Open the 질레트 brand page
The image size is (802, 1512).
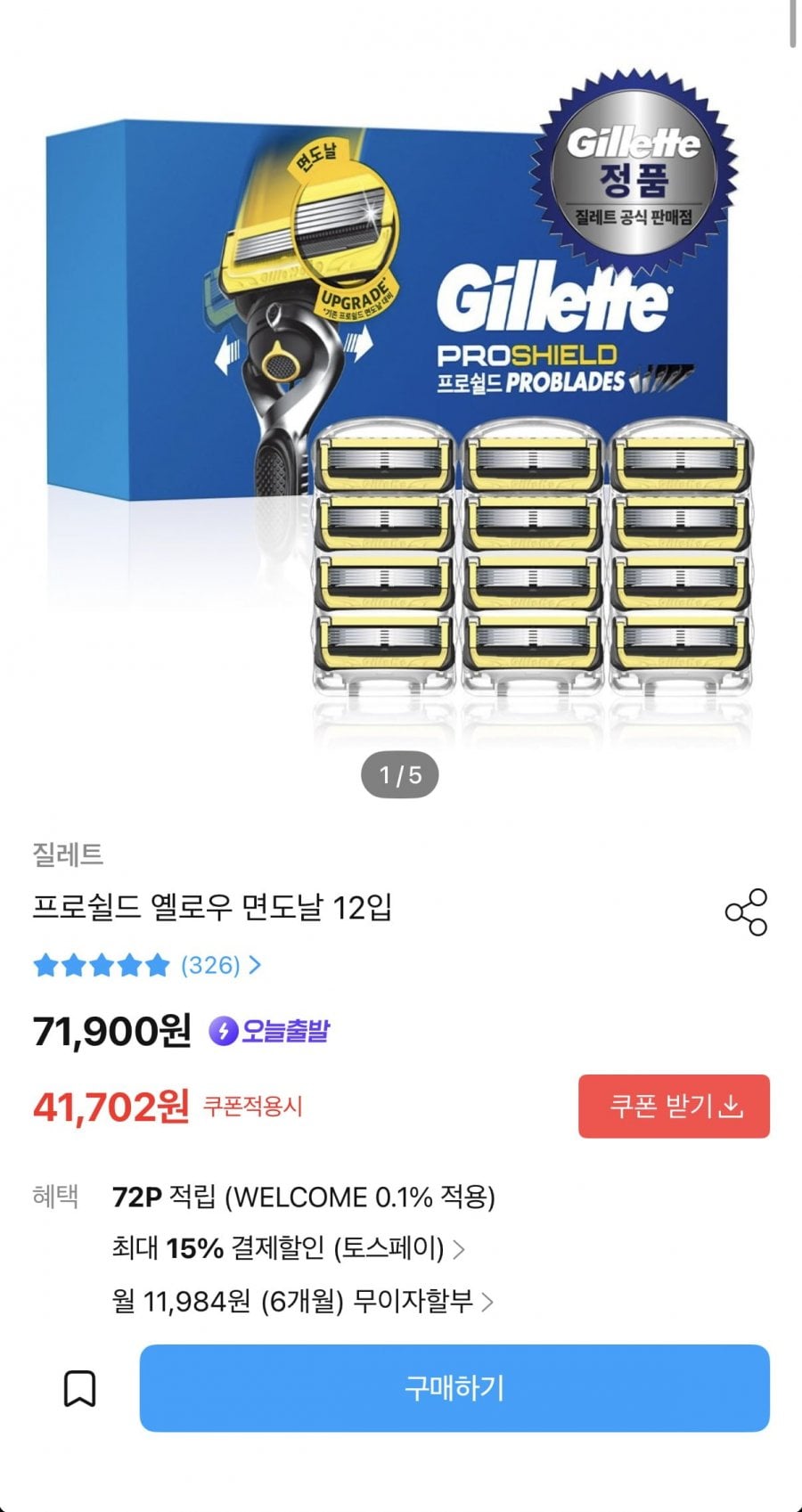pyautogui.click(x=68, y=854)
